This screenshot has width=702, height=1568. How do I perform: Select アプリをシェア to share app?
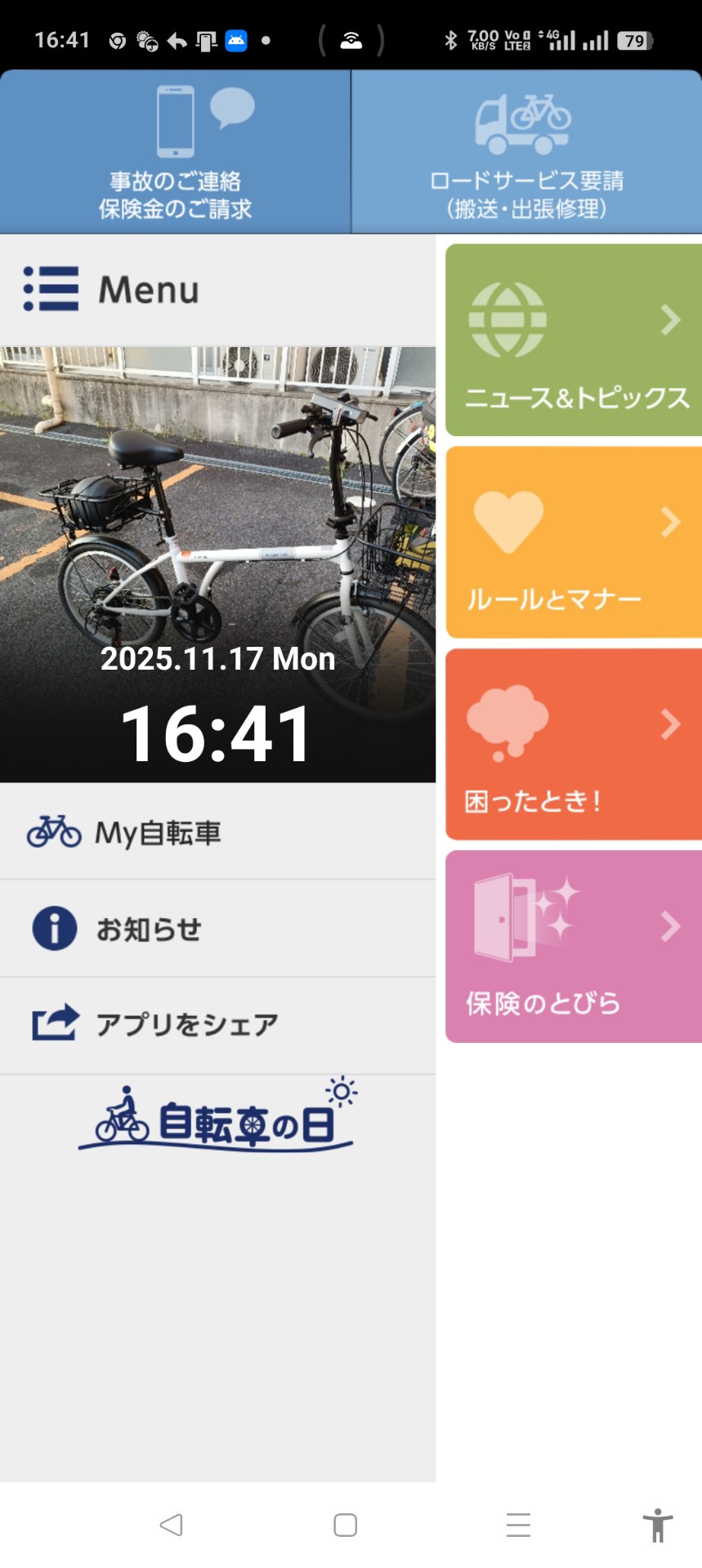(x=217, y=1025)
